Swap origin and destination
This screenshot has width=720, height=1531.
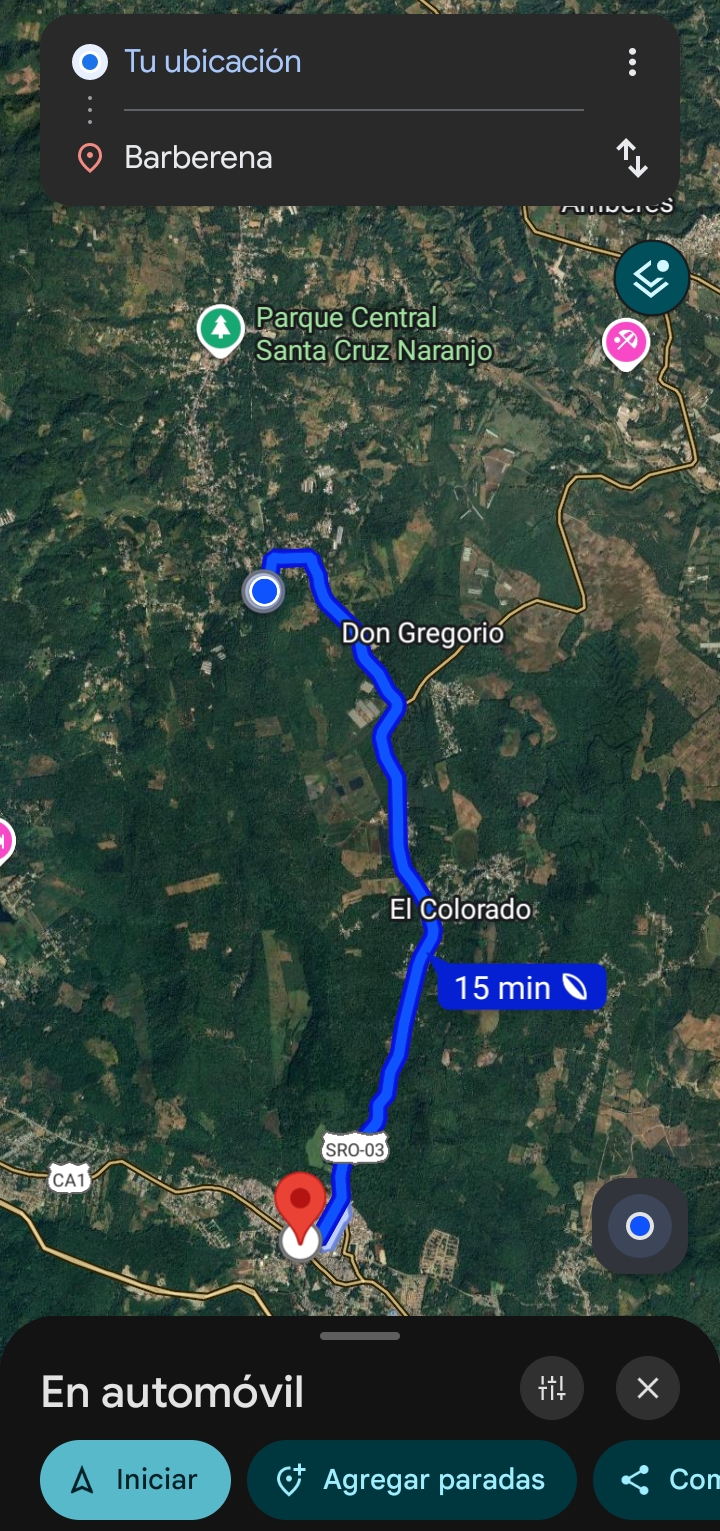(632, 158)
